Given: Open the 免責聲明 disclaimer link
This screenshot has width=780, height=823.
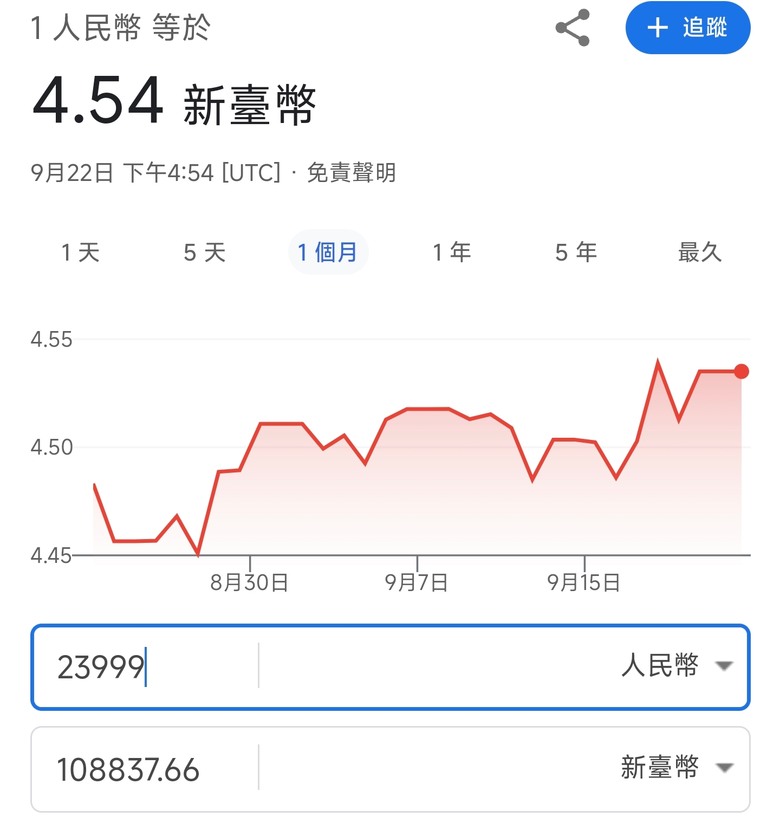Looking at the screenshot, I should click(351, 173).
